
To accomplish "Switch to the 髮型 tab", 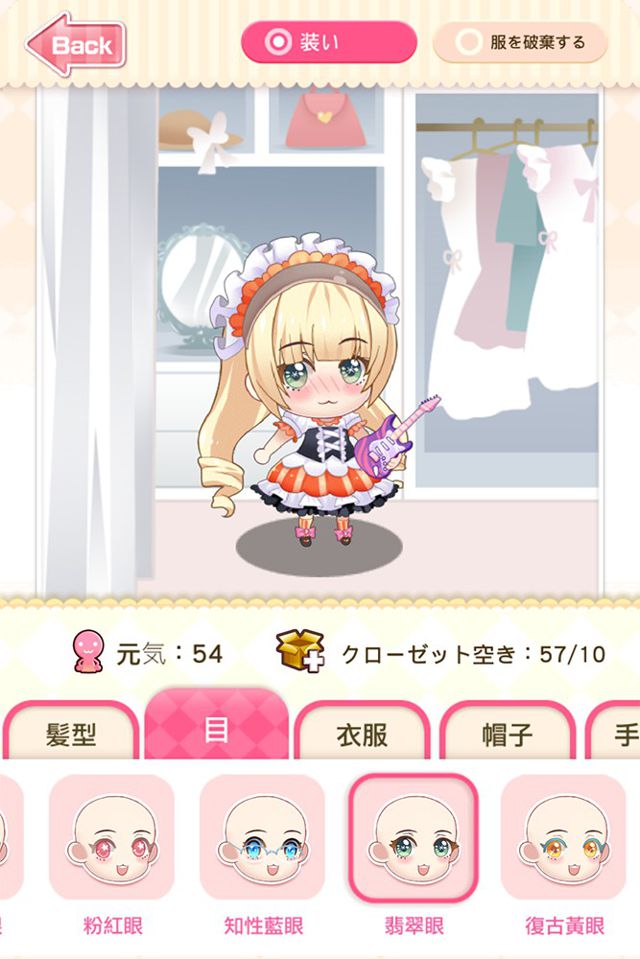I will [x=71, y=734].
